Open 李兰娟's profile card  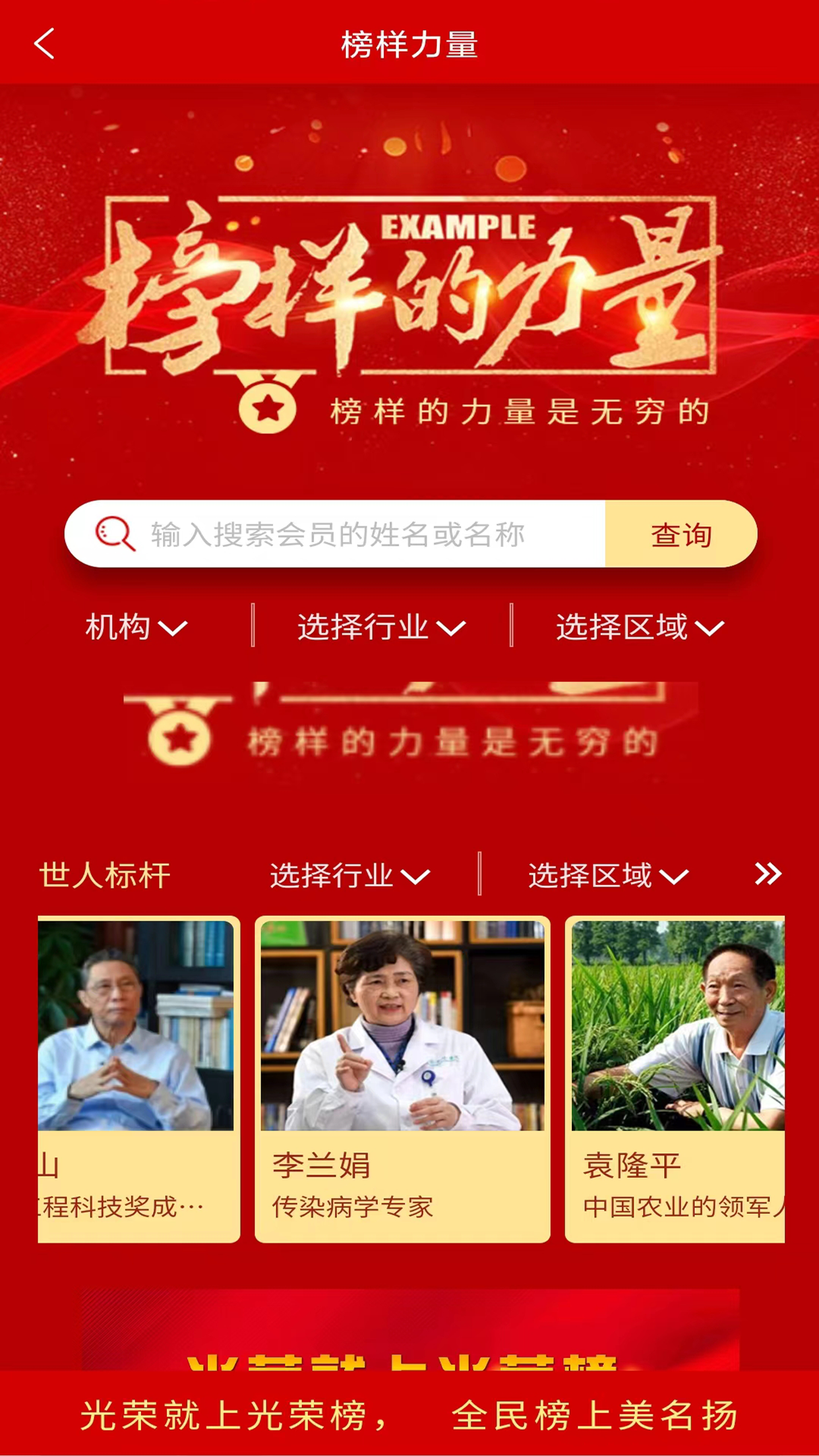tap(402, 1081)
